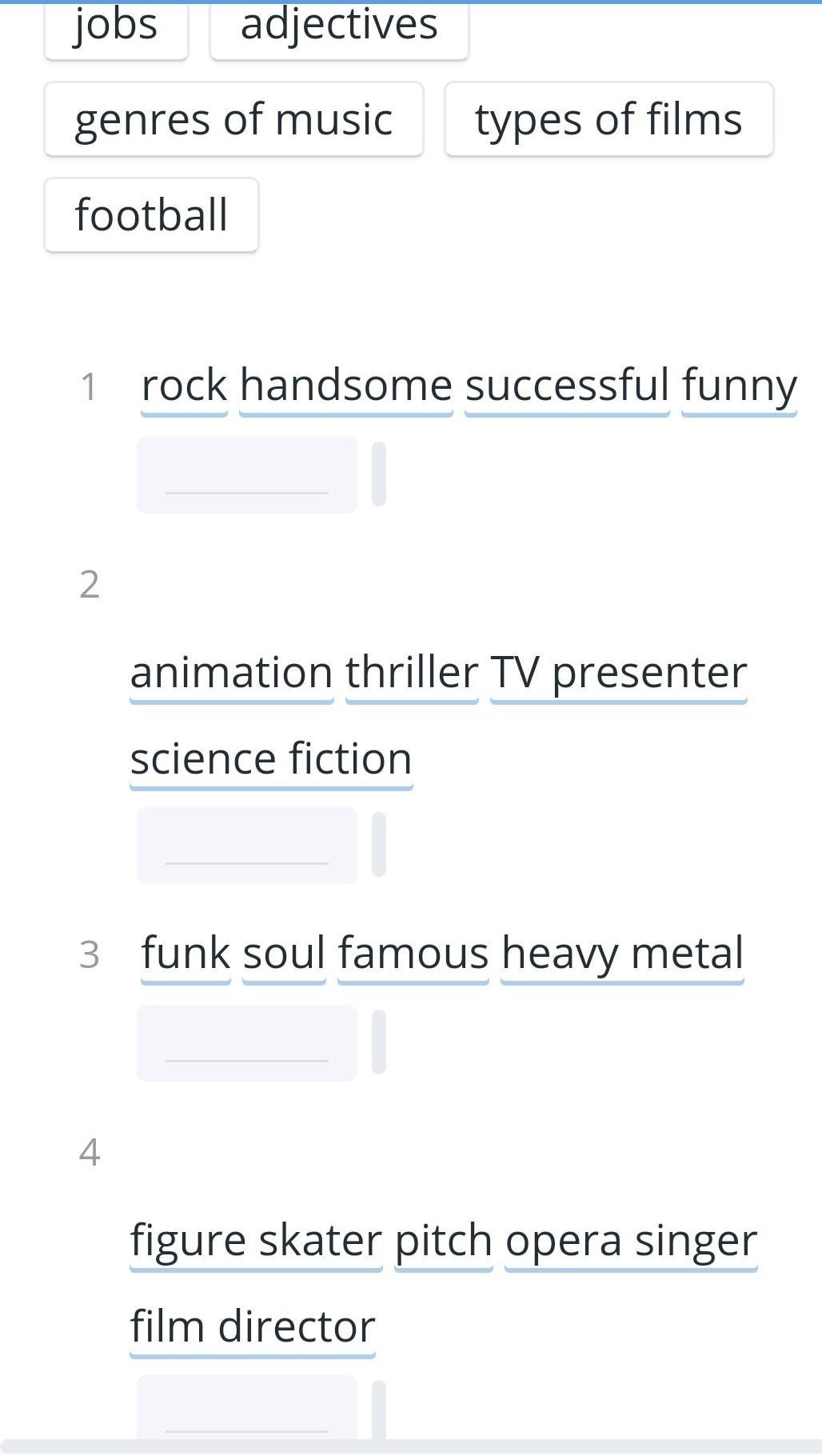Select the word handsome in question 1
The height and width of the screenshot is (1456, 822).
(346, 386)
